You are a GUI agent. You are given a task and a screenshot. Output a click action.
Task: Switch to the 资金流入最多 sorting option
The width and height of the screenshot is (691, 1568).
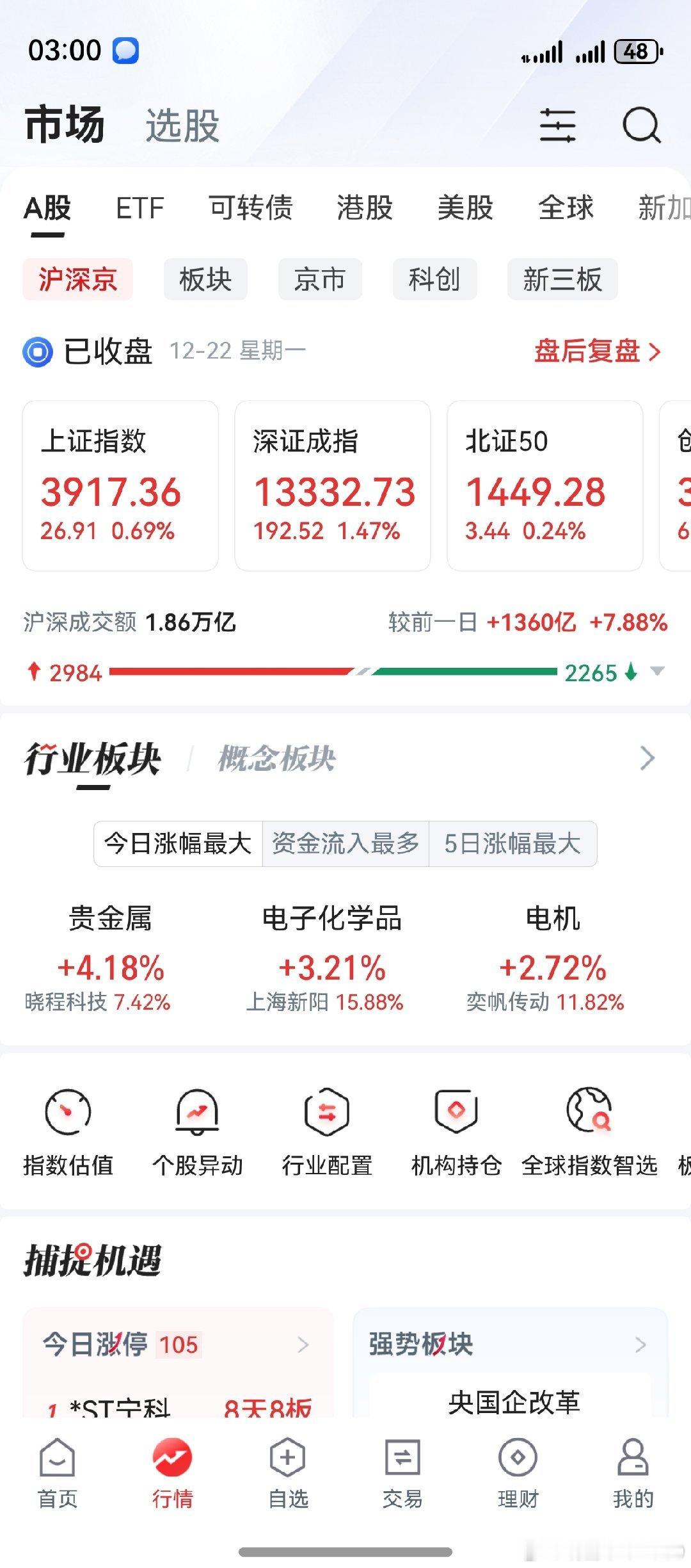(x=346, y=844)
